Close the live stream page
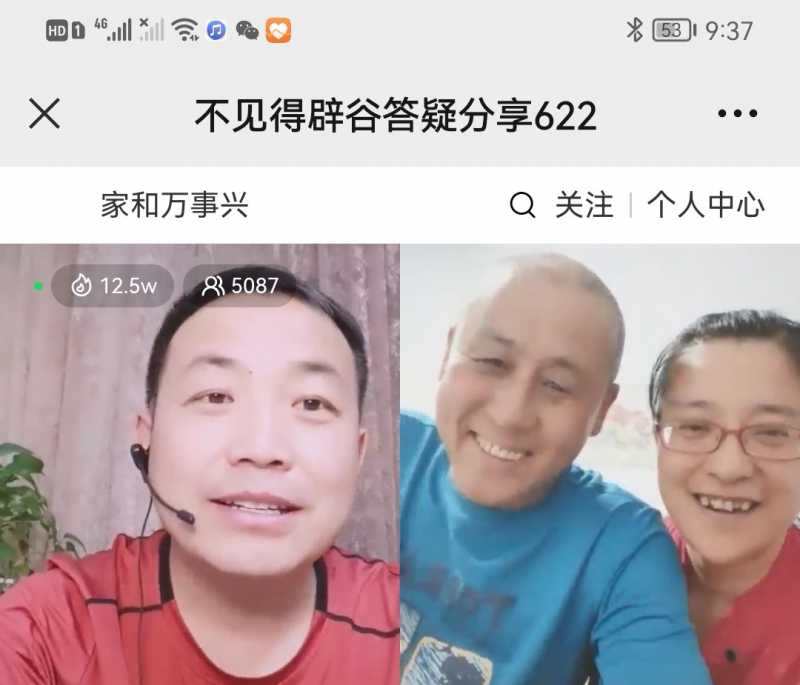 tap(44, 114)
